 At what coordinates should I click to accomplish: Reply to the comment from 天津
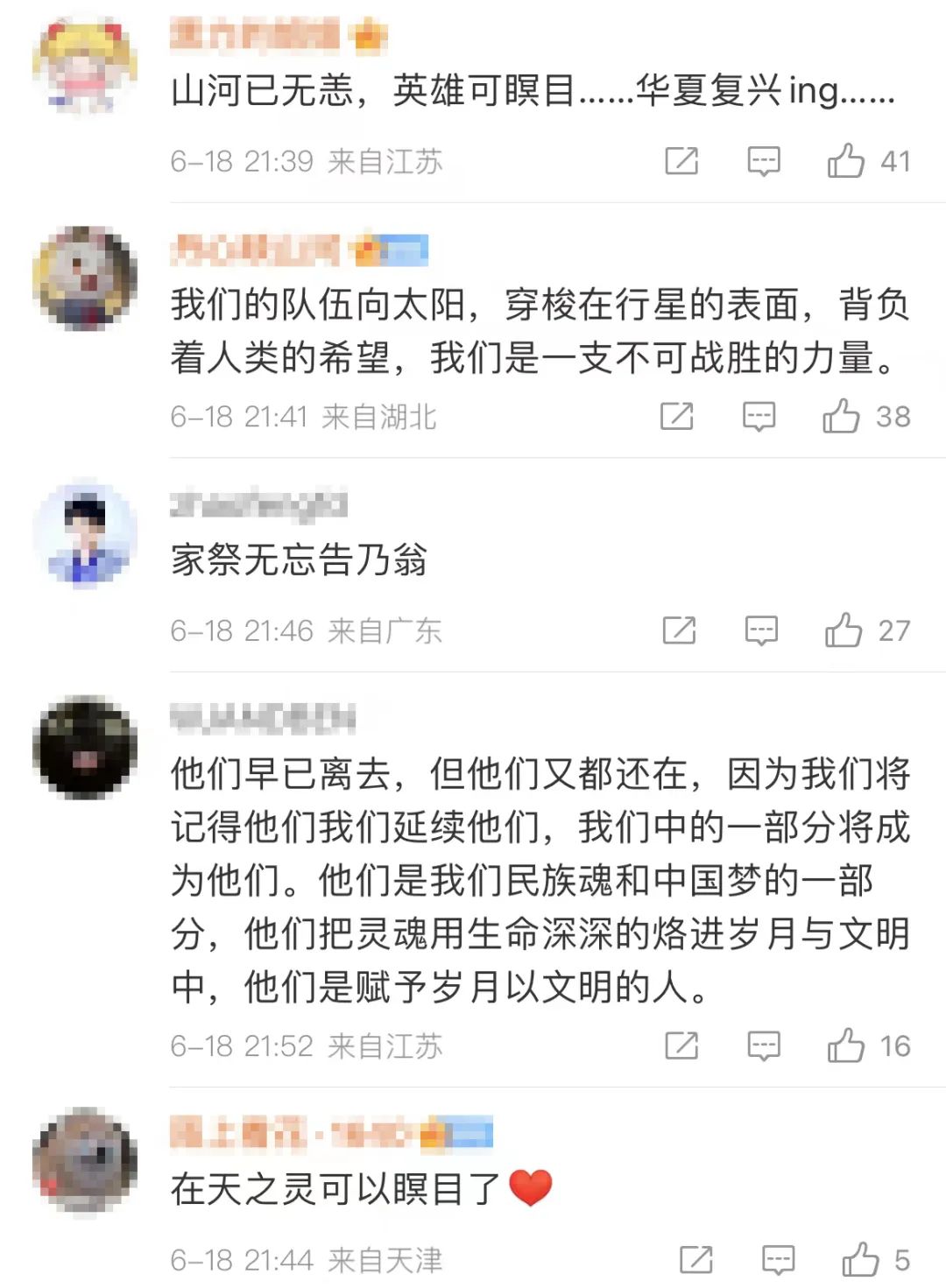pyautogui.click(x=778, y=1261)
